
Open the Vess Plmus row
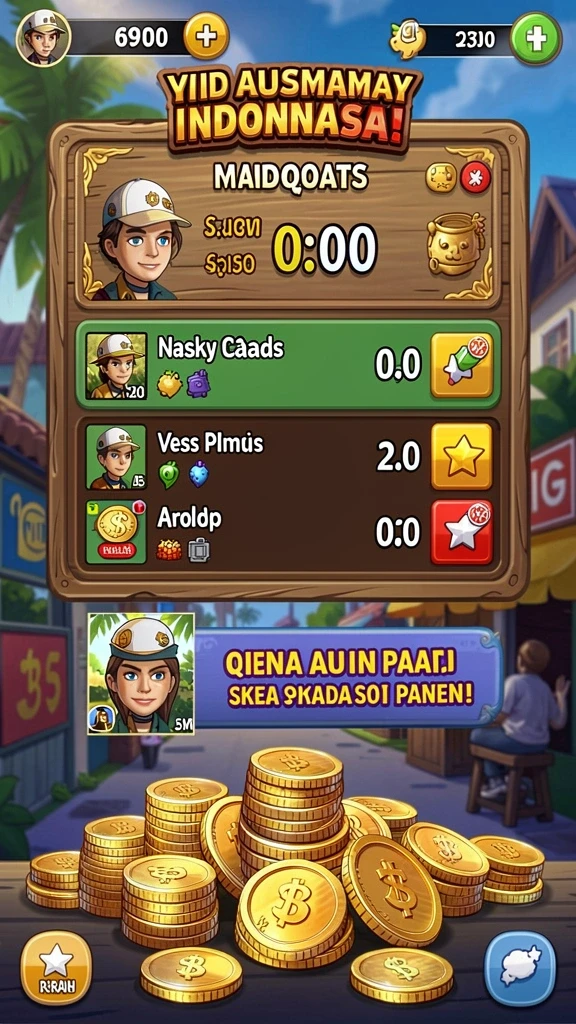coord(288,456)
